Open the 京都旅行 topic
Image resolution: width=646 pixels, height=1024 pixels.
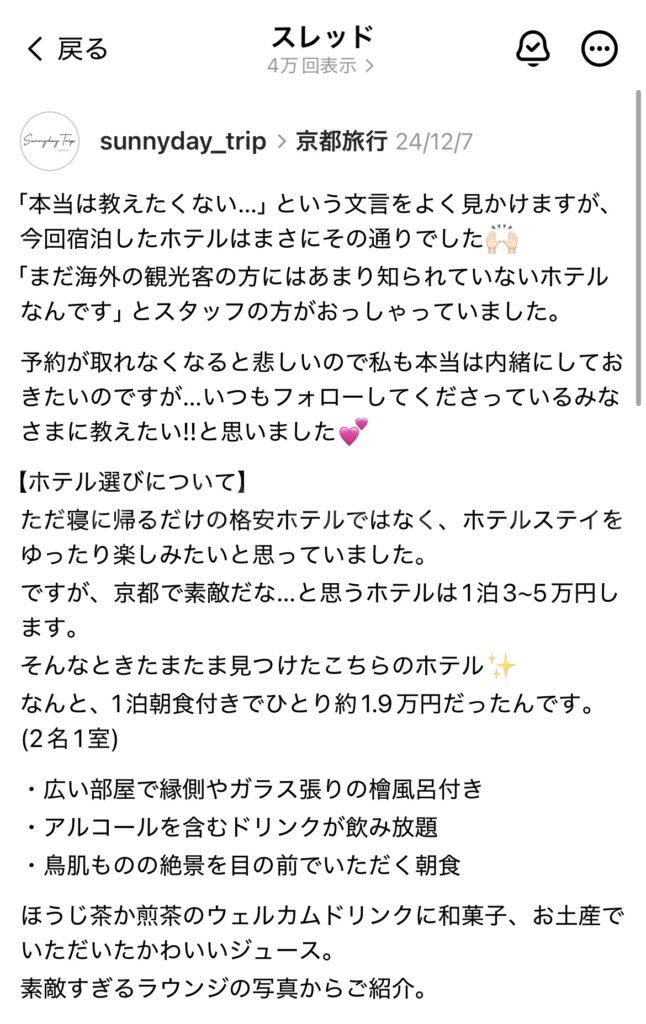(x=341, y=142)
